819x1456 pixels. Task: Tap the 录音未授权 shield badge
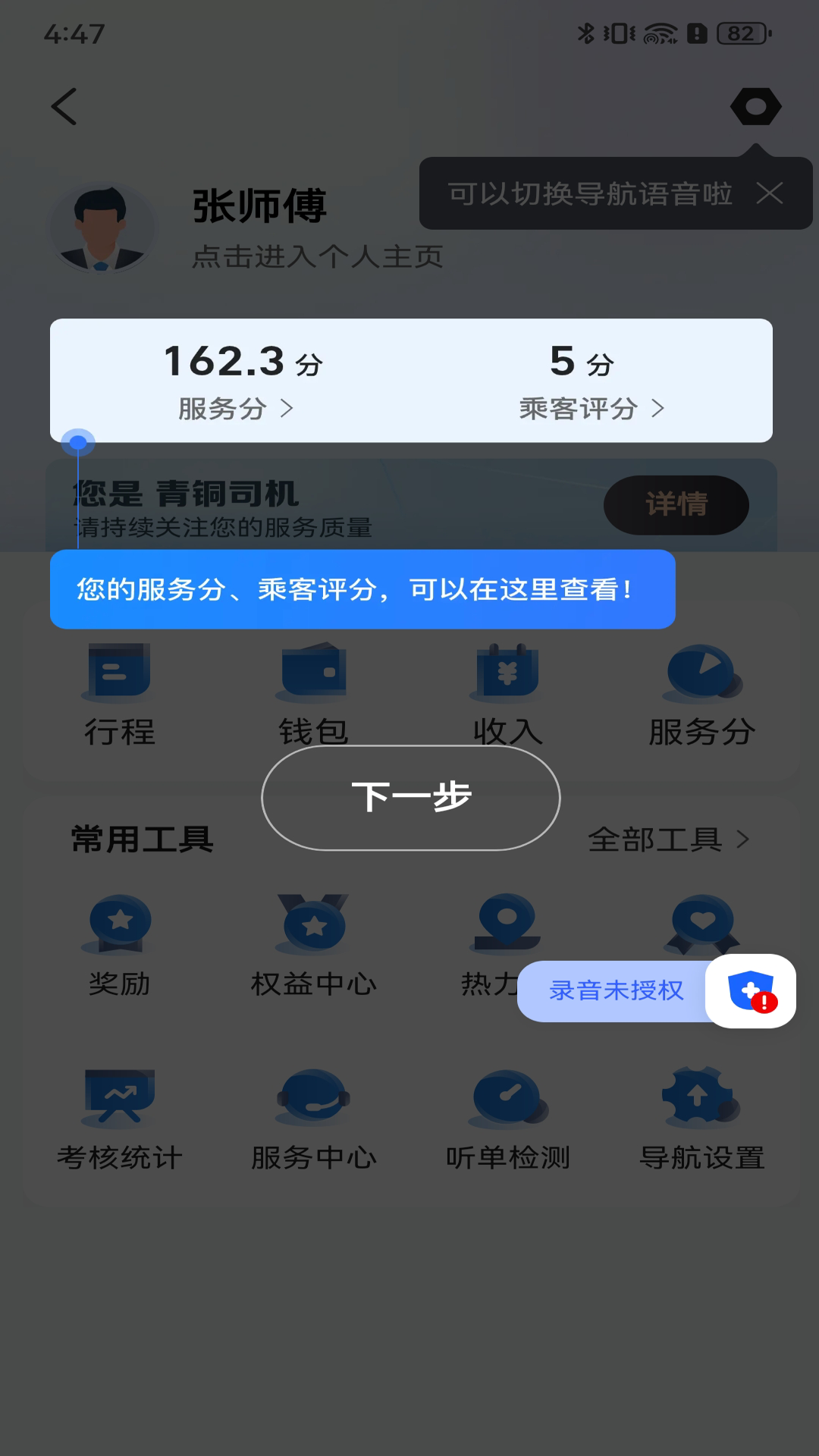click(750, 990)
